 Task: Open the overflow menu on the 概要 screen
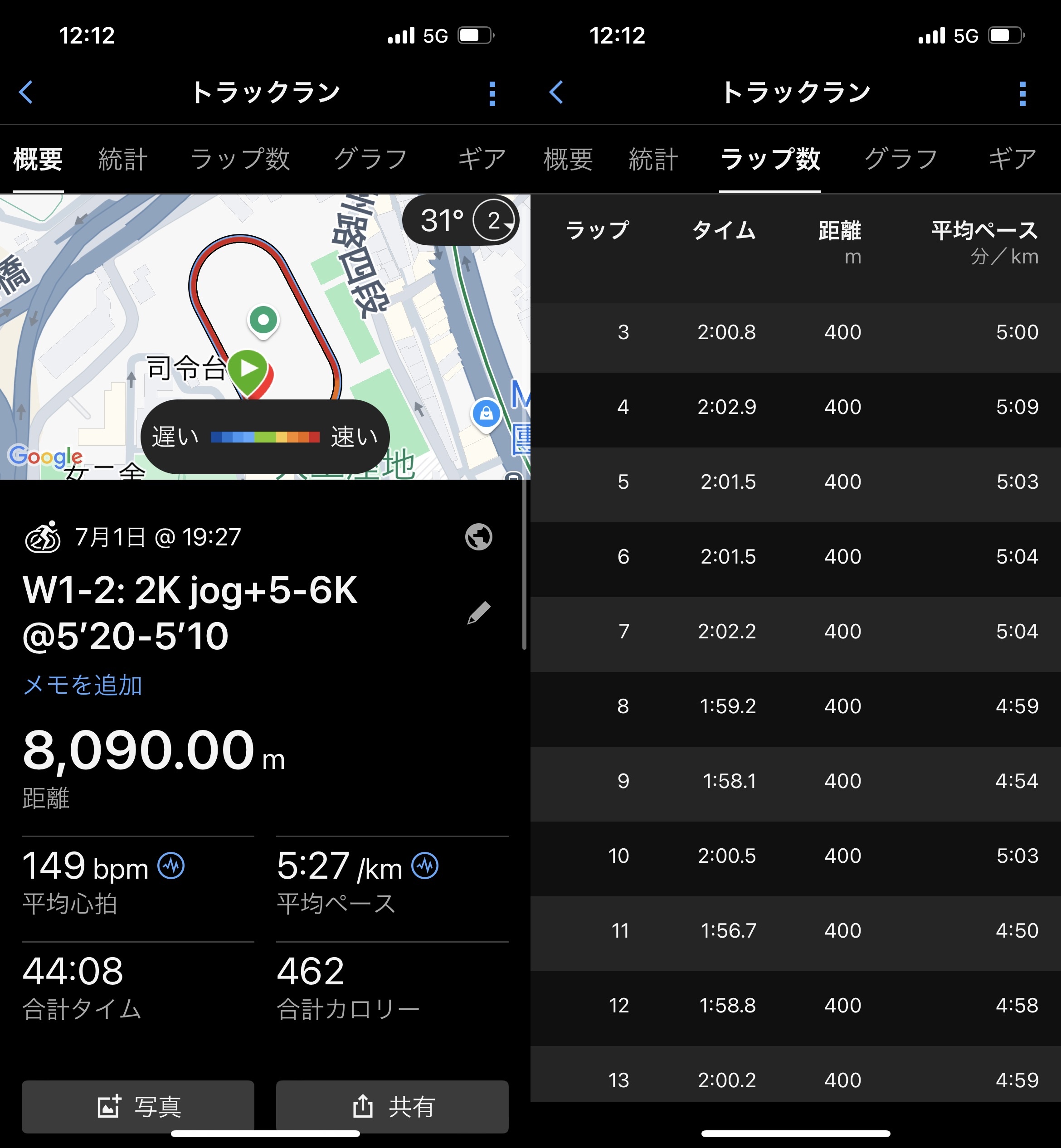point(492,93)
